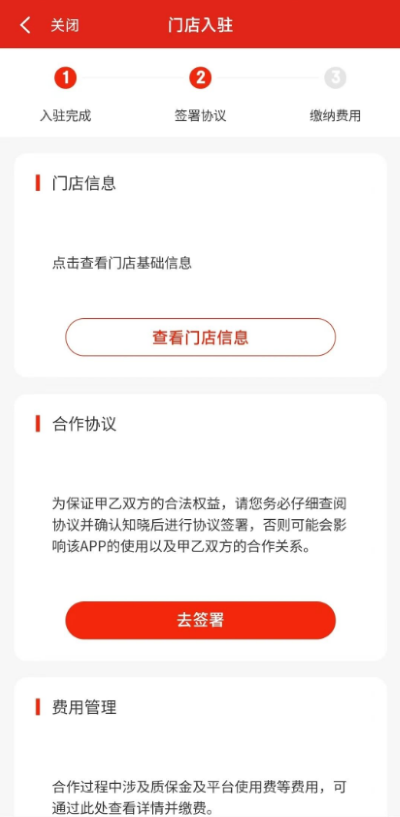The image size is (400, 817).
Task: Tap the back arrow in the header
Action: point(25,25)
